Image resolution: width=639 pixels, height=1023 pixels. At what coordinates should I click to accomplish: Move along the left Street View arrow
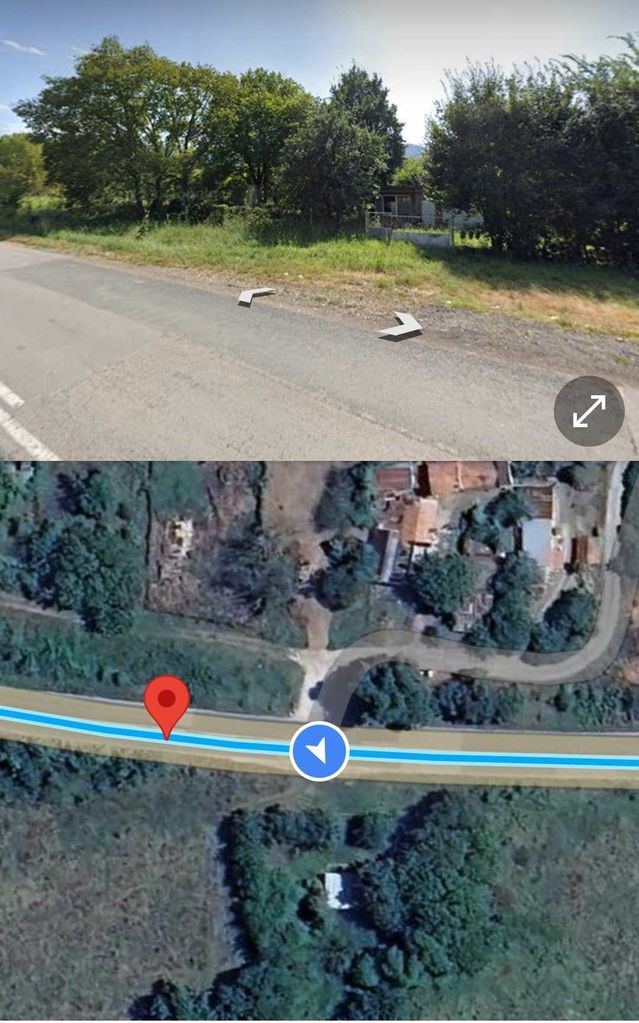point(256,295)
